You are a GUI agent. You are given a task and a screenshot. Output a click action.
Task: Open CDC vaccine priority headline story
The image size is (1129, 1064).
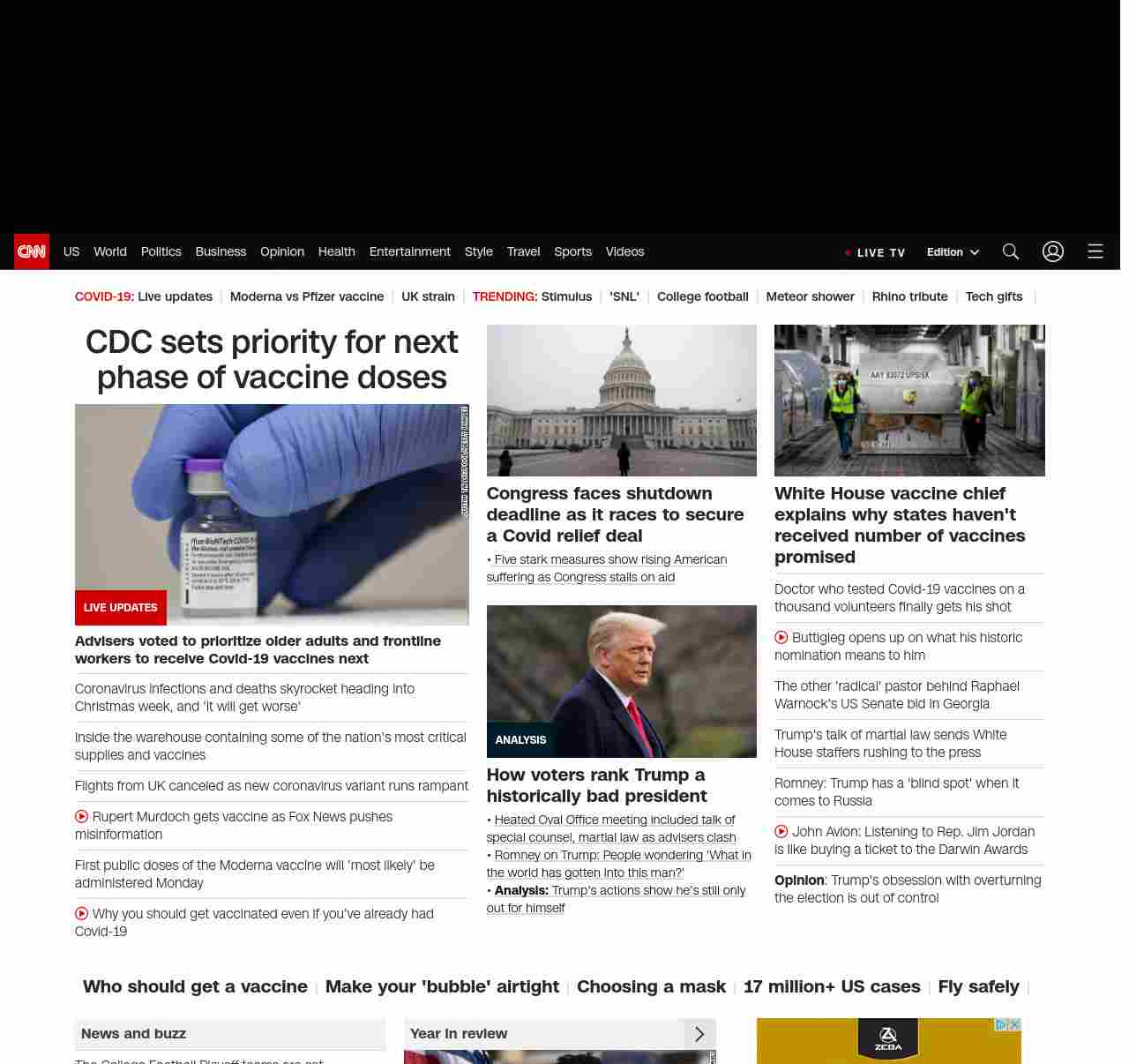point(272,359)
